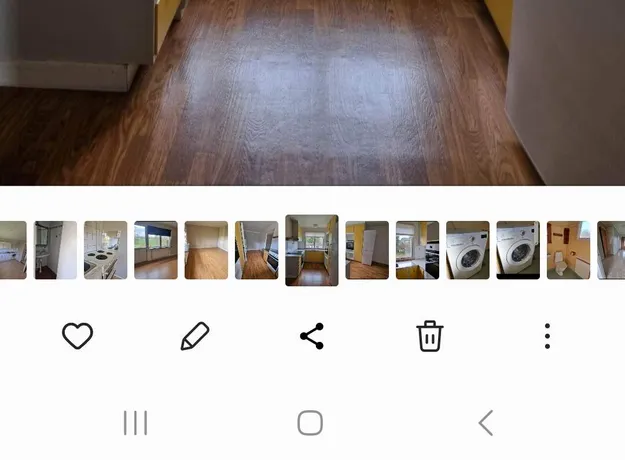Mark this photo as favorite
Screen dimensions: 625x460
77,336
